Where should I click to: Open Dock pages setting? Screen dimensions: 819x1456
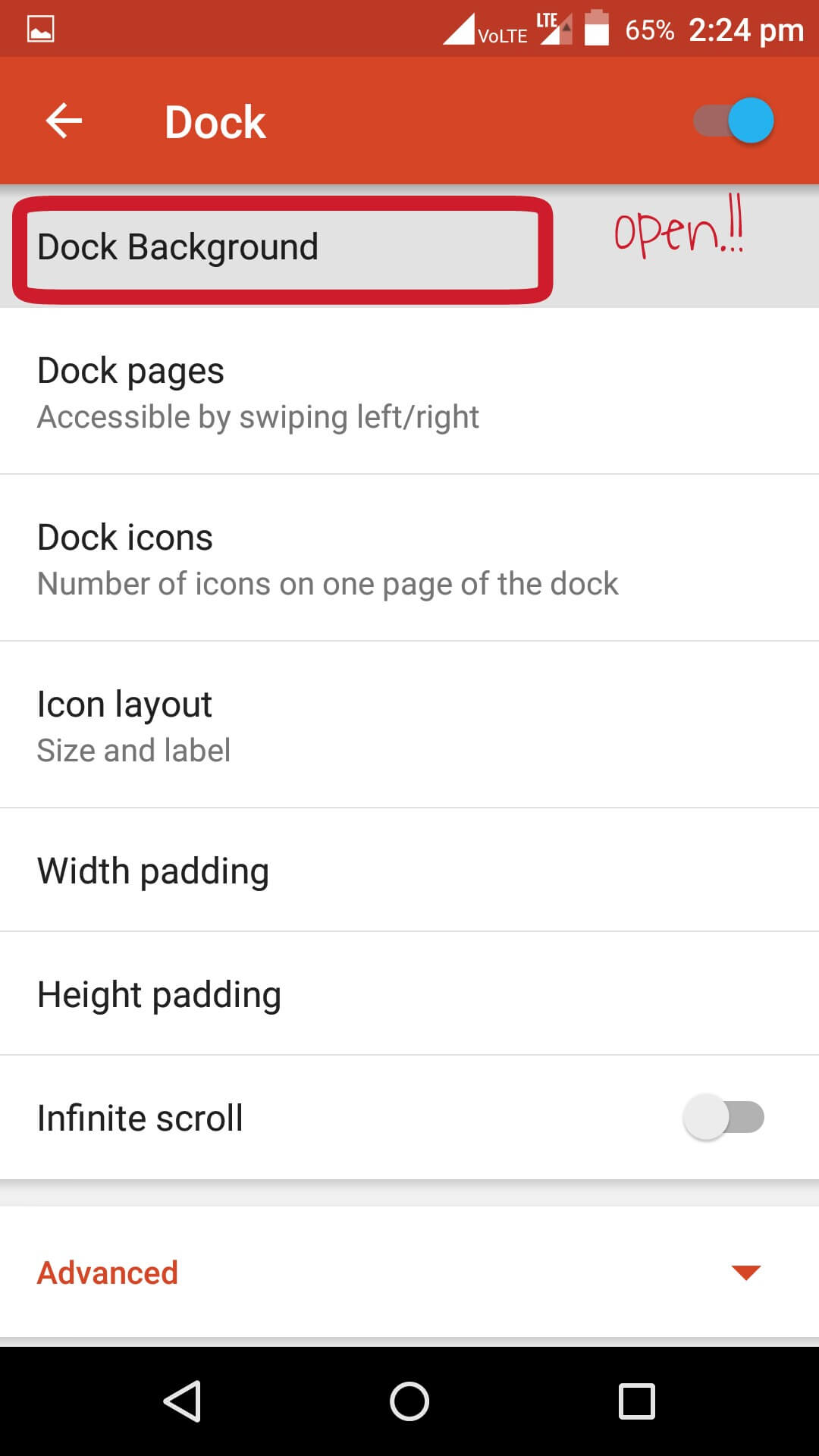tap(409, 391)
